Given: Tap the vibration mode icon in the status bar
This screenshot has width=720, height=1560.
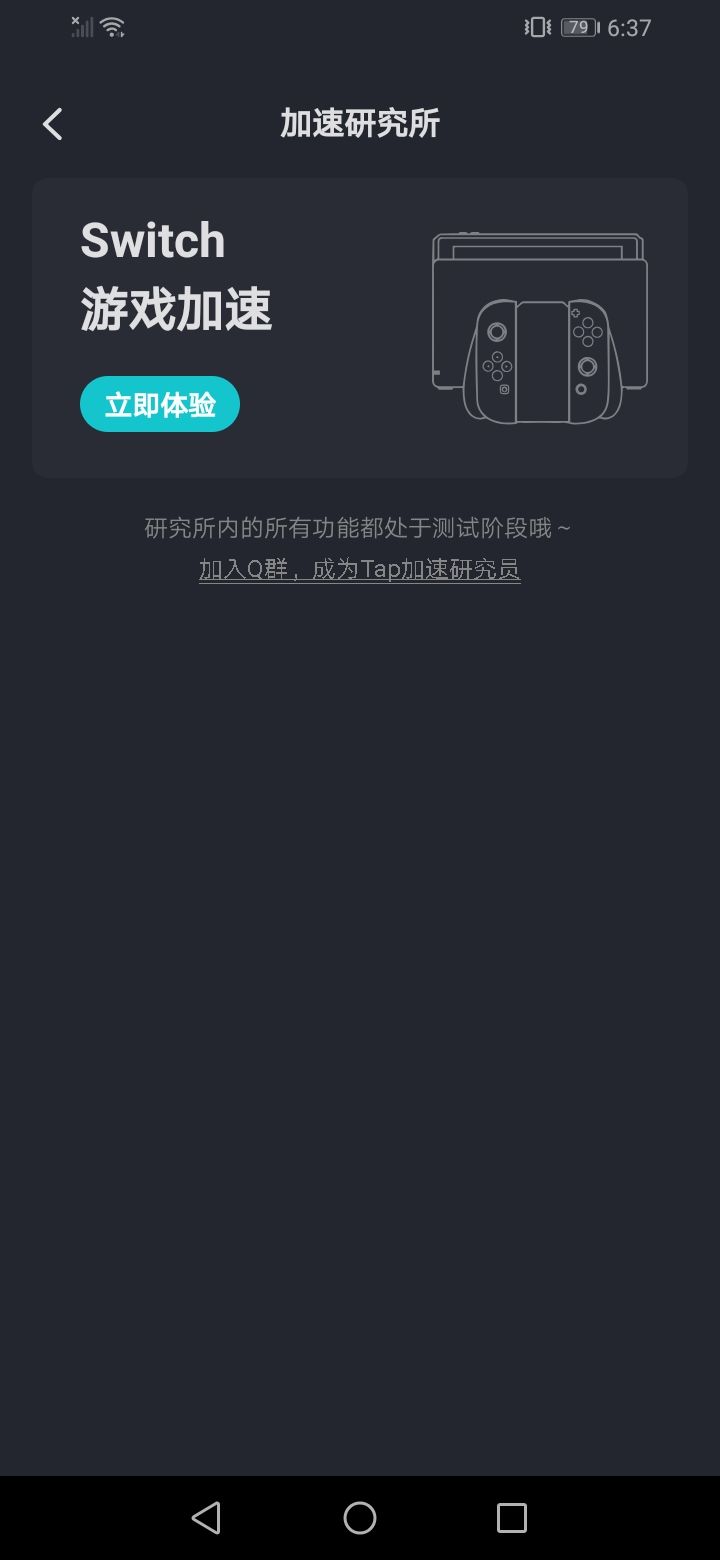Looking at the screenshot, I should click(x=537, y=27).
